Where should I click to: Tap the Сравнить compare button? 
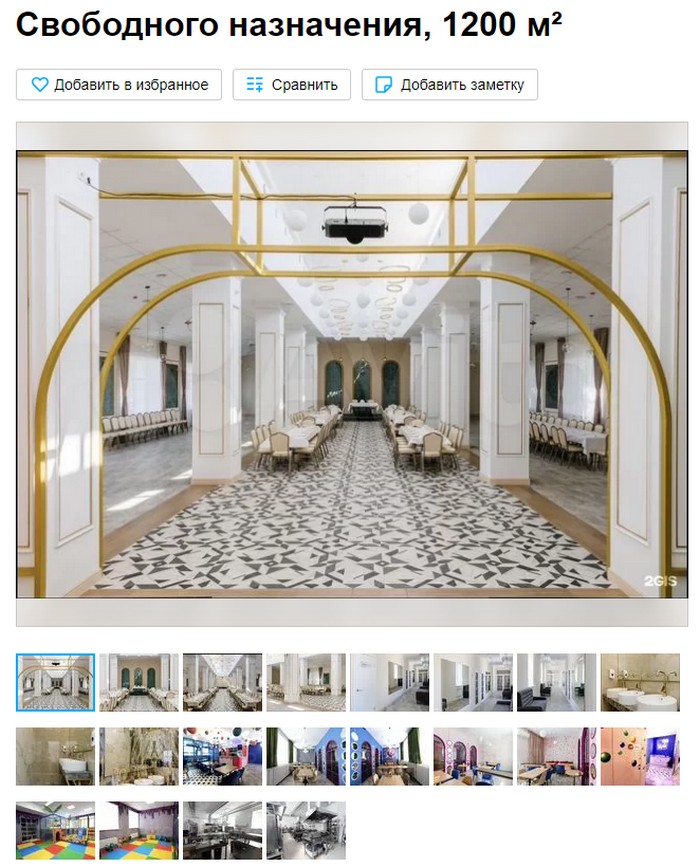[x=292, y=85]
